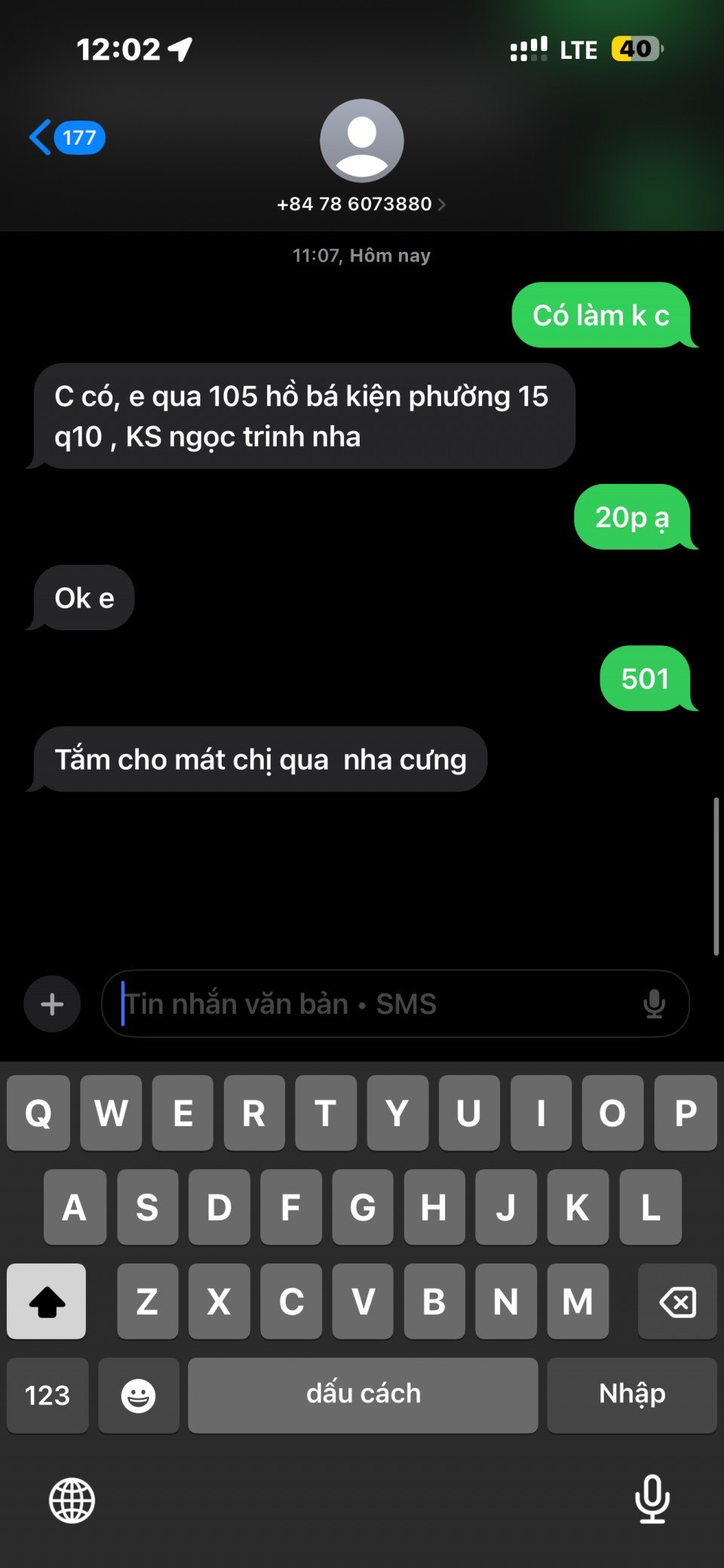
Task: Tap the backspace key
Action: click(676, 1302)
